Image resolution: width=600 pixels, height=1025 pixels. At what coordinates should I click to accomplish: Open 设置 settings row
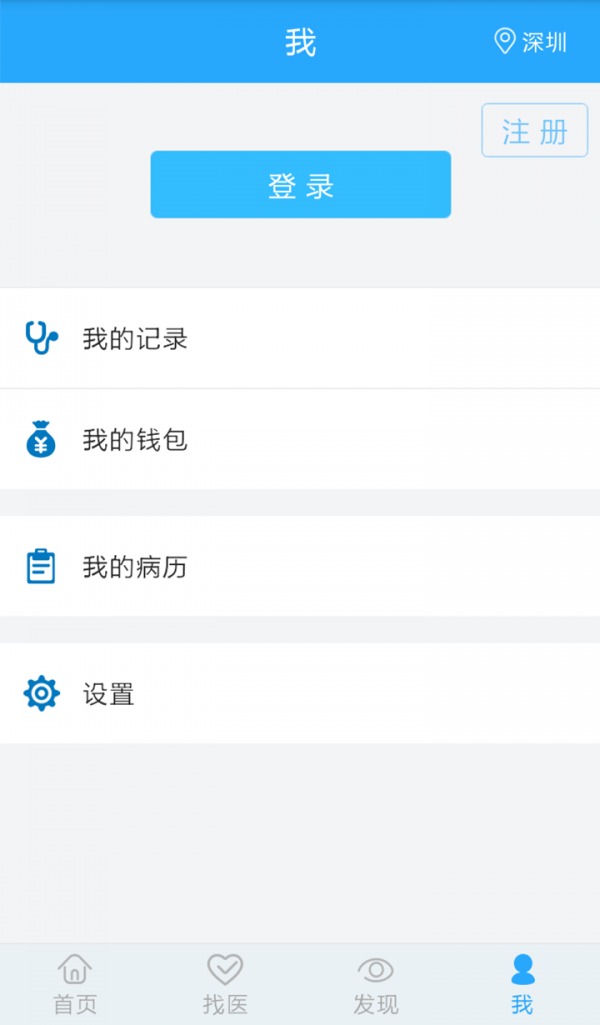[x=300, y=694]
